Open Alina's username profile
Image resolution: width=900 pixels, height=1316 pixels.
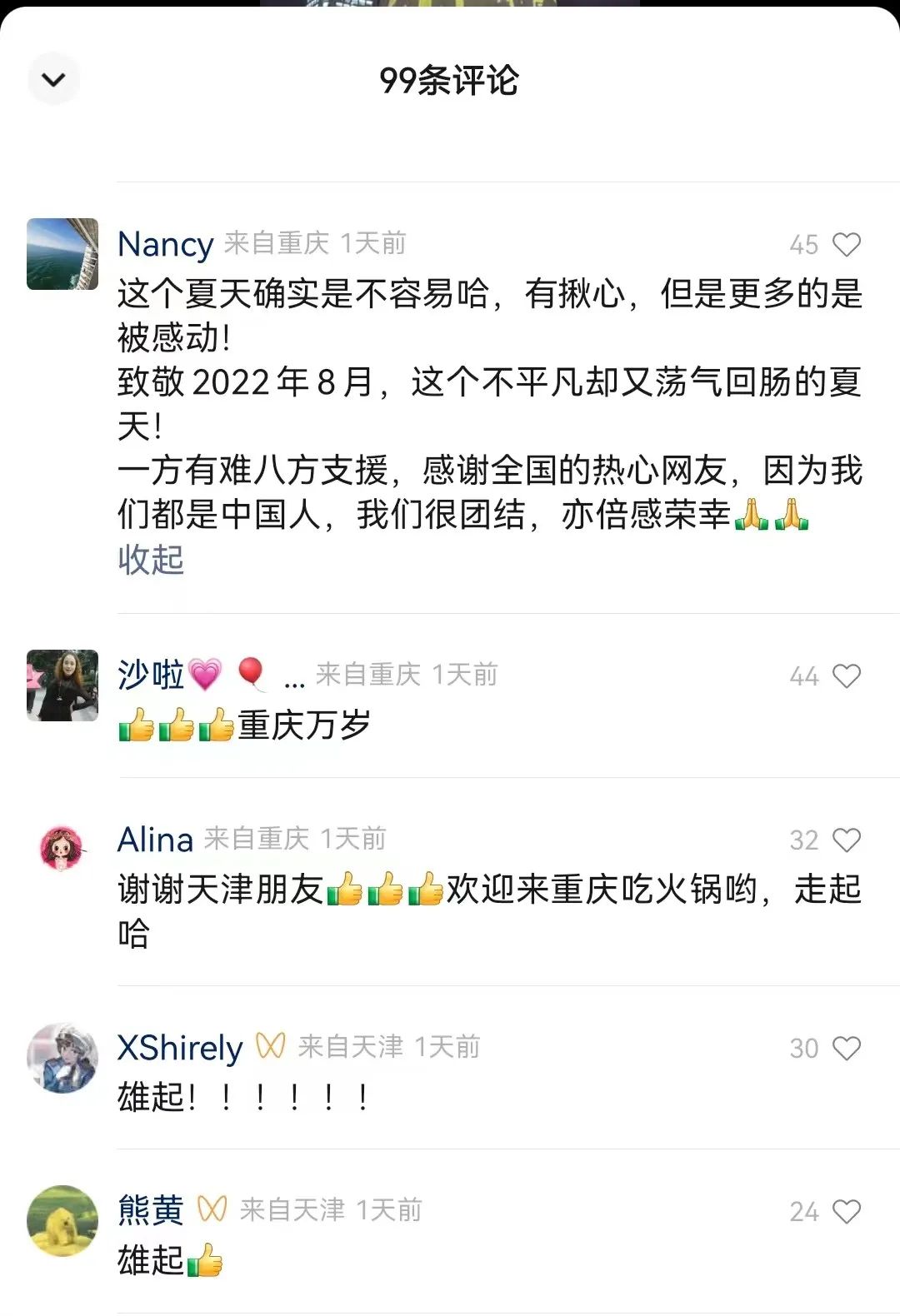point(155,840)
